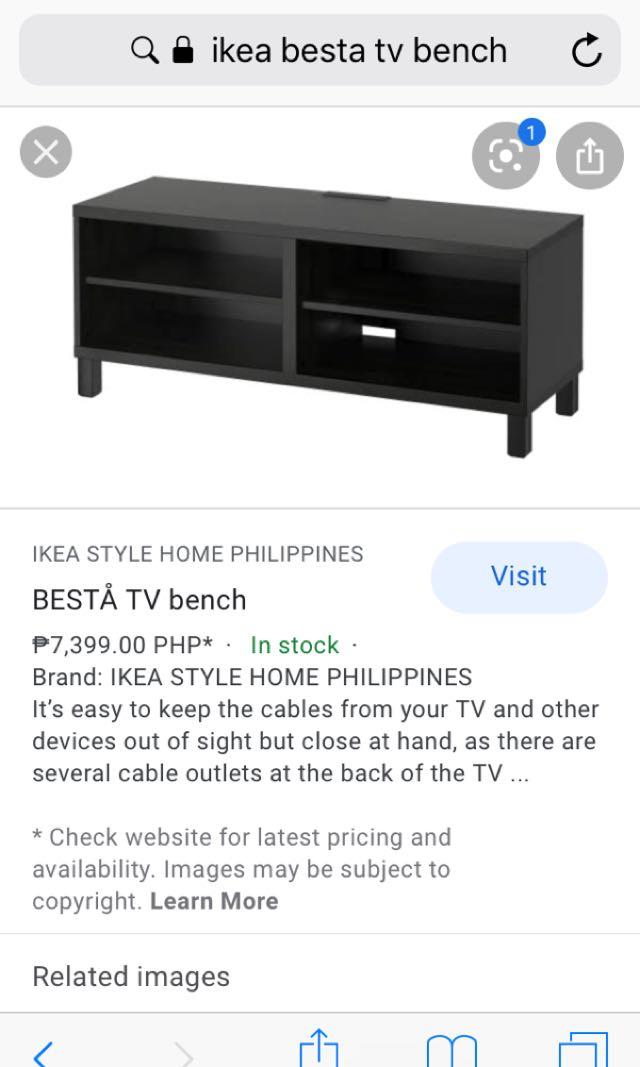Image resolution: width=640 pixels, height=1067 pixels.
Task: Go back to the previous page
Action: pos(42,1053)
